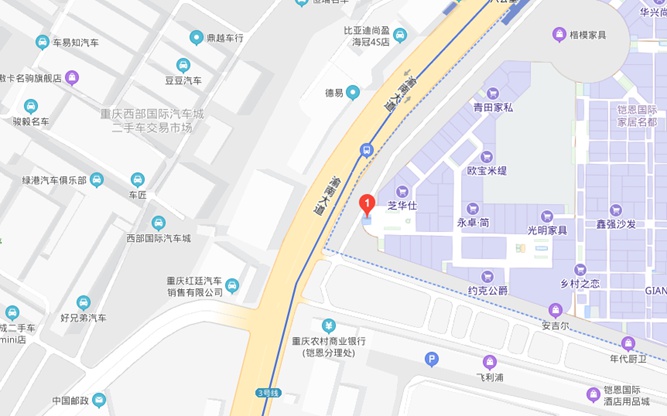Select the 中国邮政 marker

point(99,401)
